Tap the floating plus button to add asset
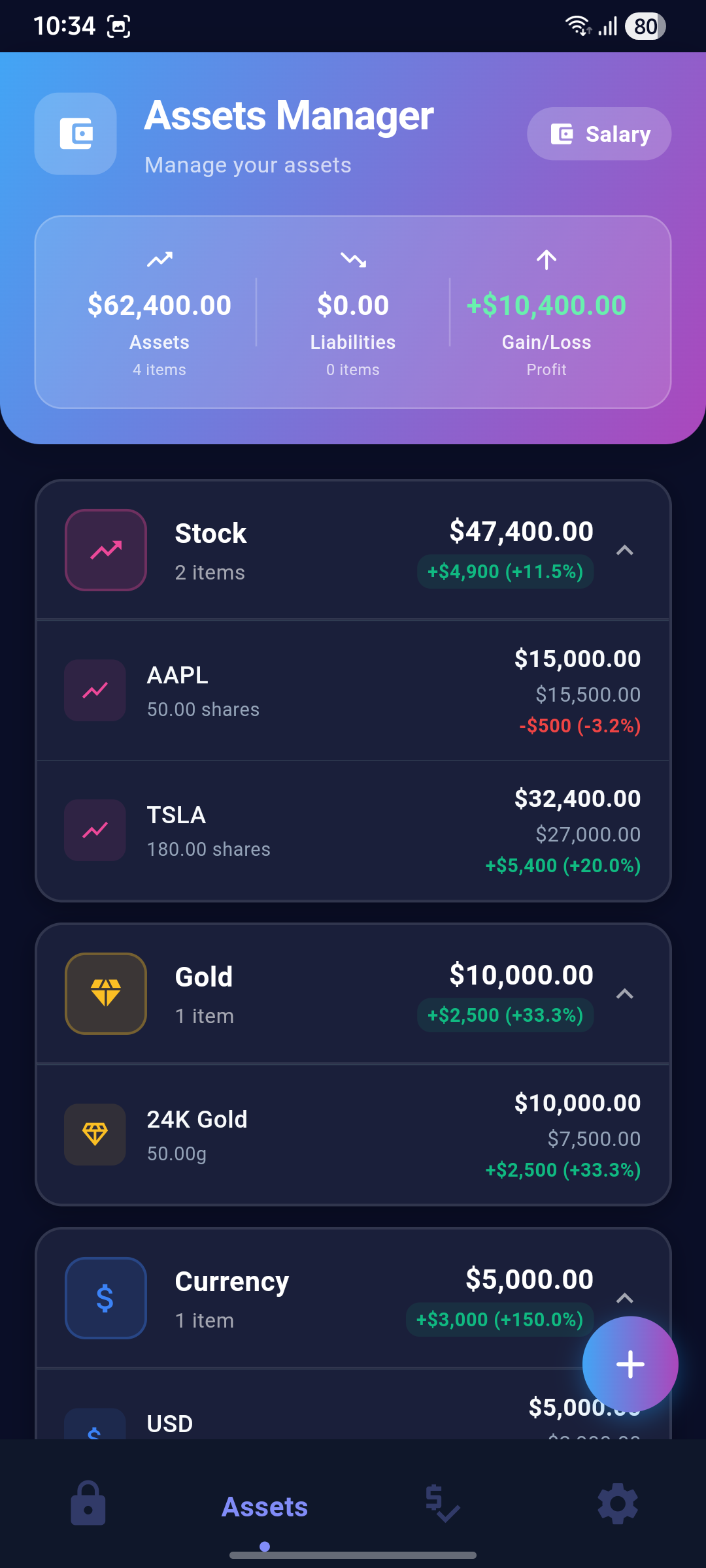This screenshot has height=1568, width=706. click(630, 1364)
